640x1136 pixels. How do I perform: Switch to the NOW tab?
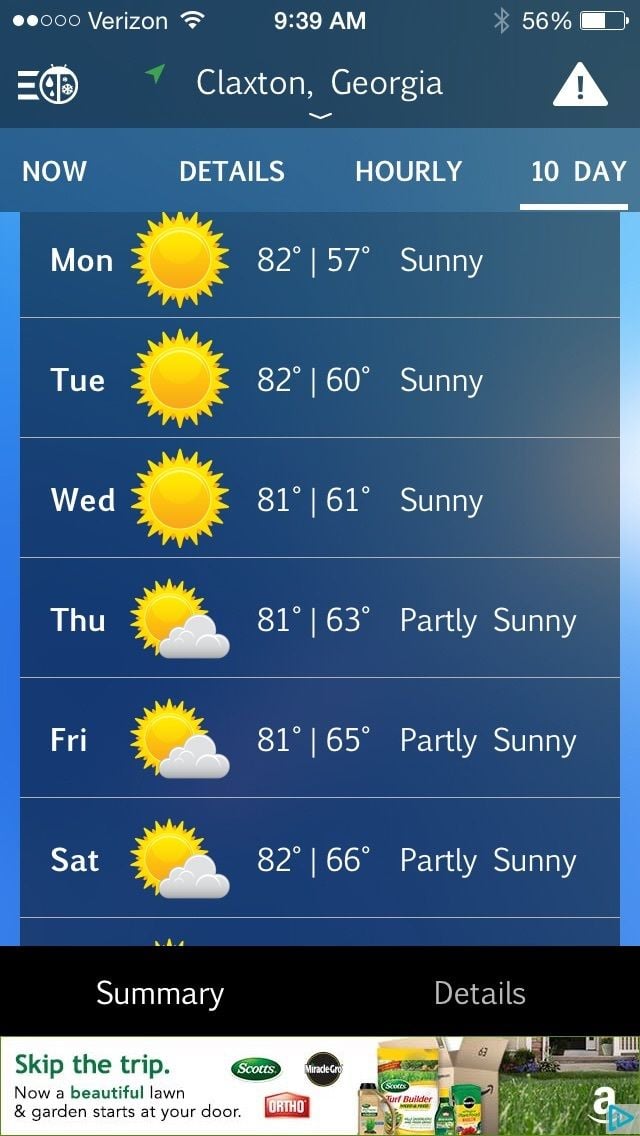tap(55, 171)
